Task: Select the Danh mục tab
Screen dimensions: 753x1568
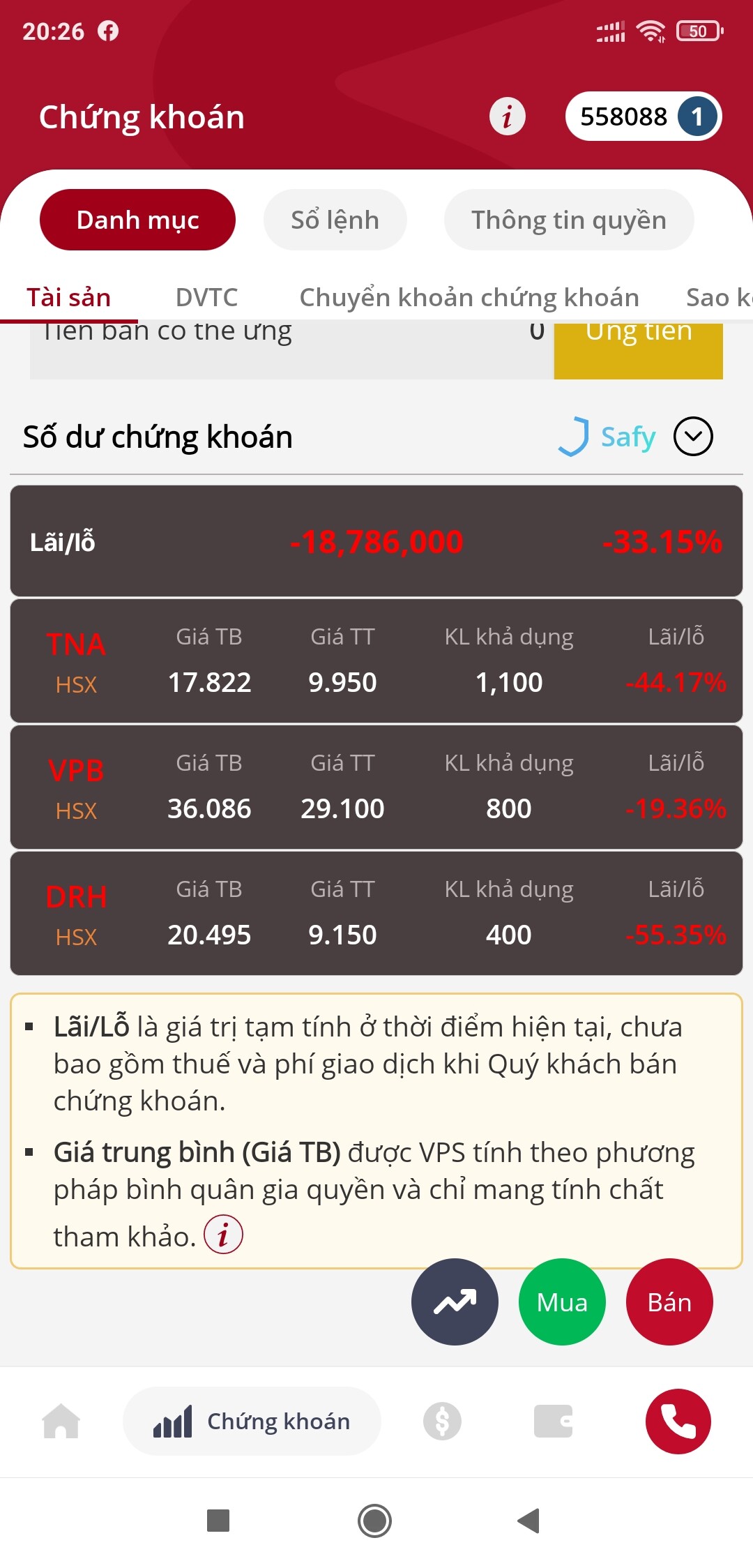Action: [137, 220]
